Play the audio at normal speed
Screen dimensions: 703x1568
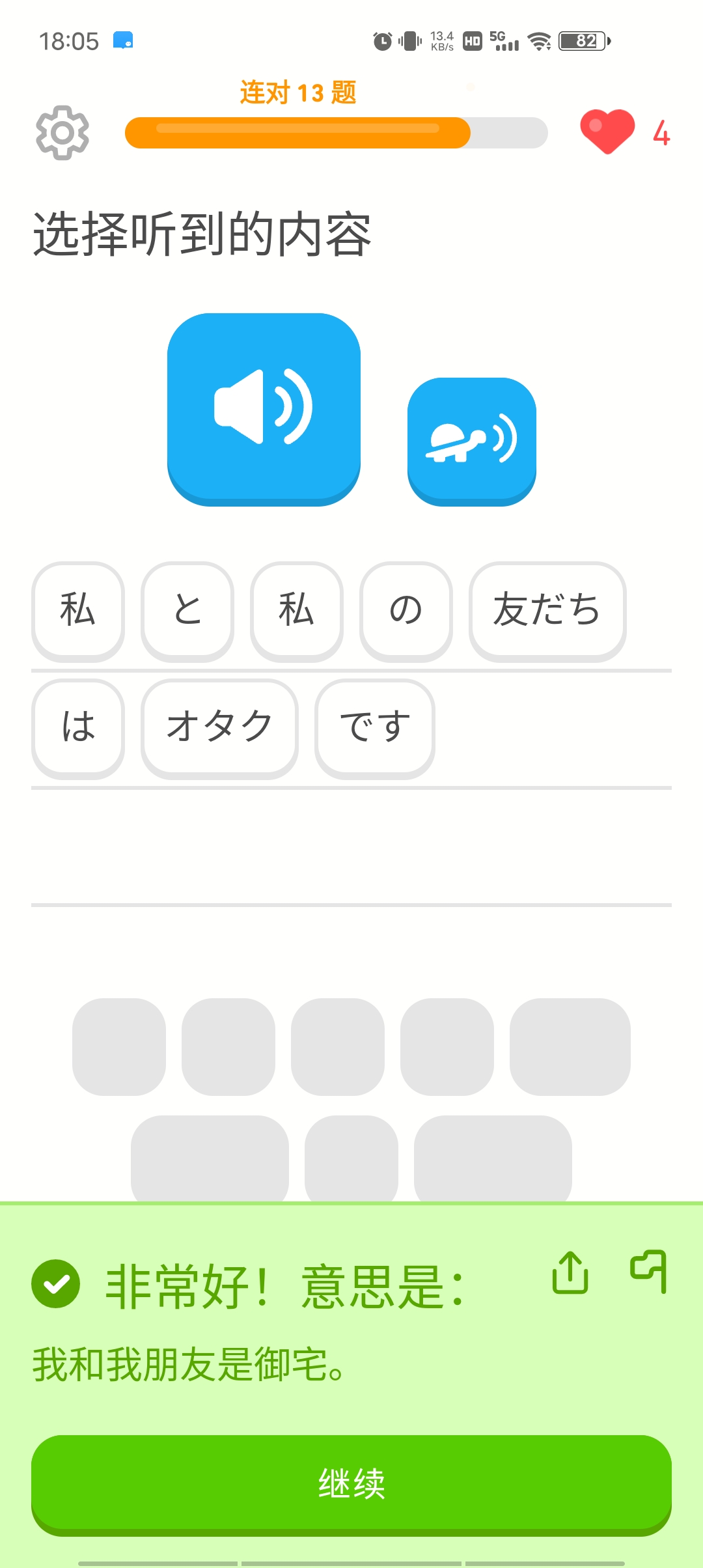pos(264,408)
